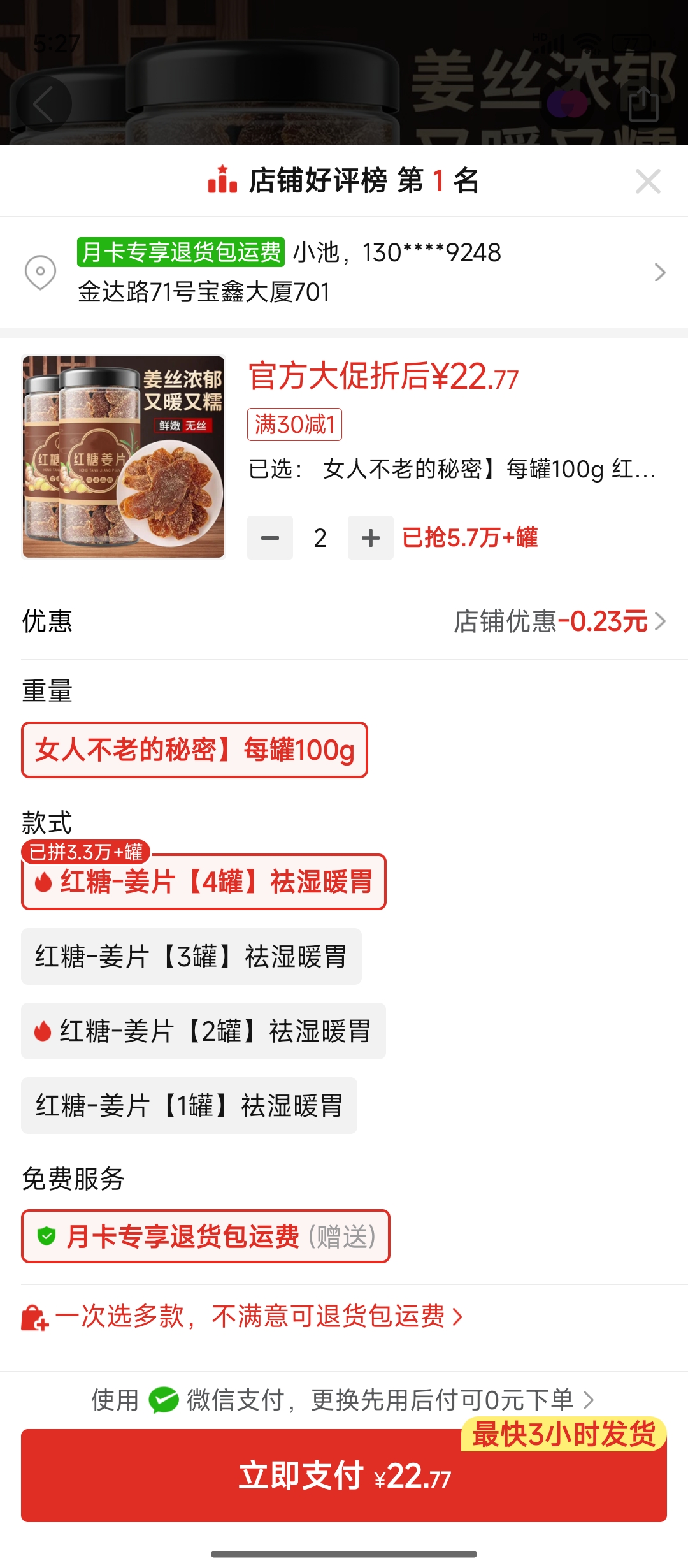Choose 红糖-姜片【2罐】祛湿暖胃 style
Screen dimensions: 688x1568
[203, 1031]
